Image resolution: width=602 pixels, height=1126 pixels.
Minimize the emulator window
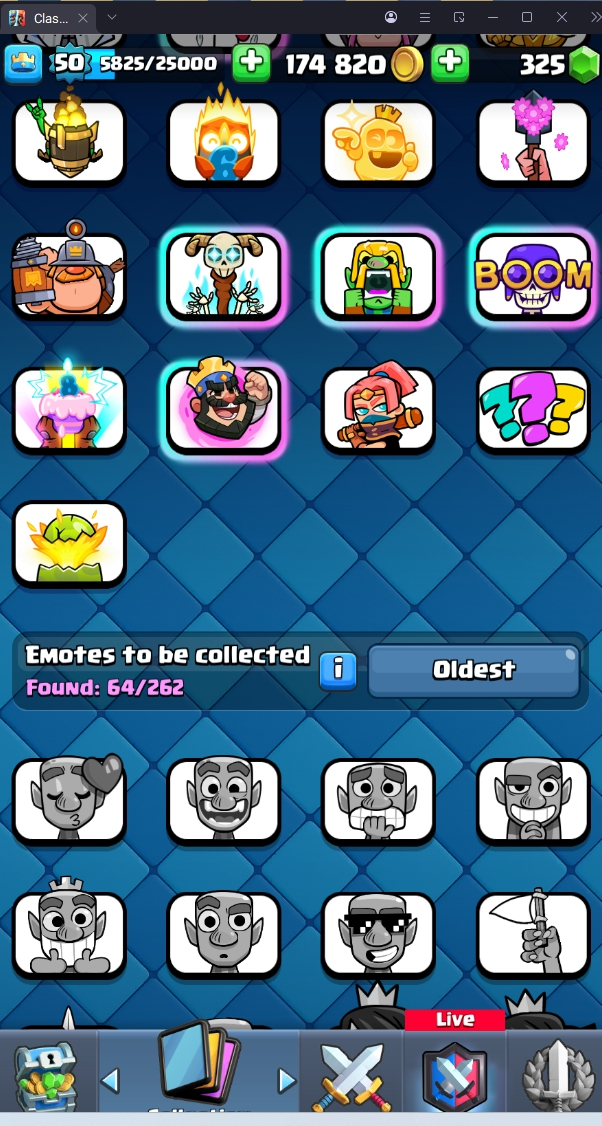[492, 17]
